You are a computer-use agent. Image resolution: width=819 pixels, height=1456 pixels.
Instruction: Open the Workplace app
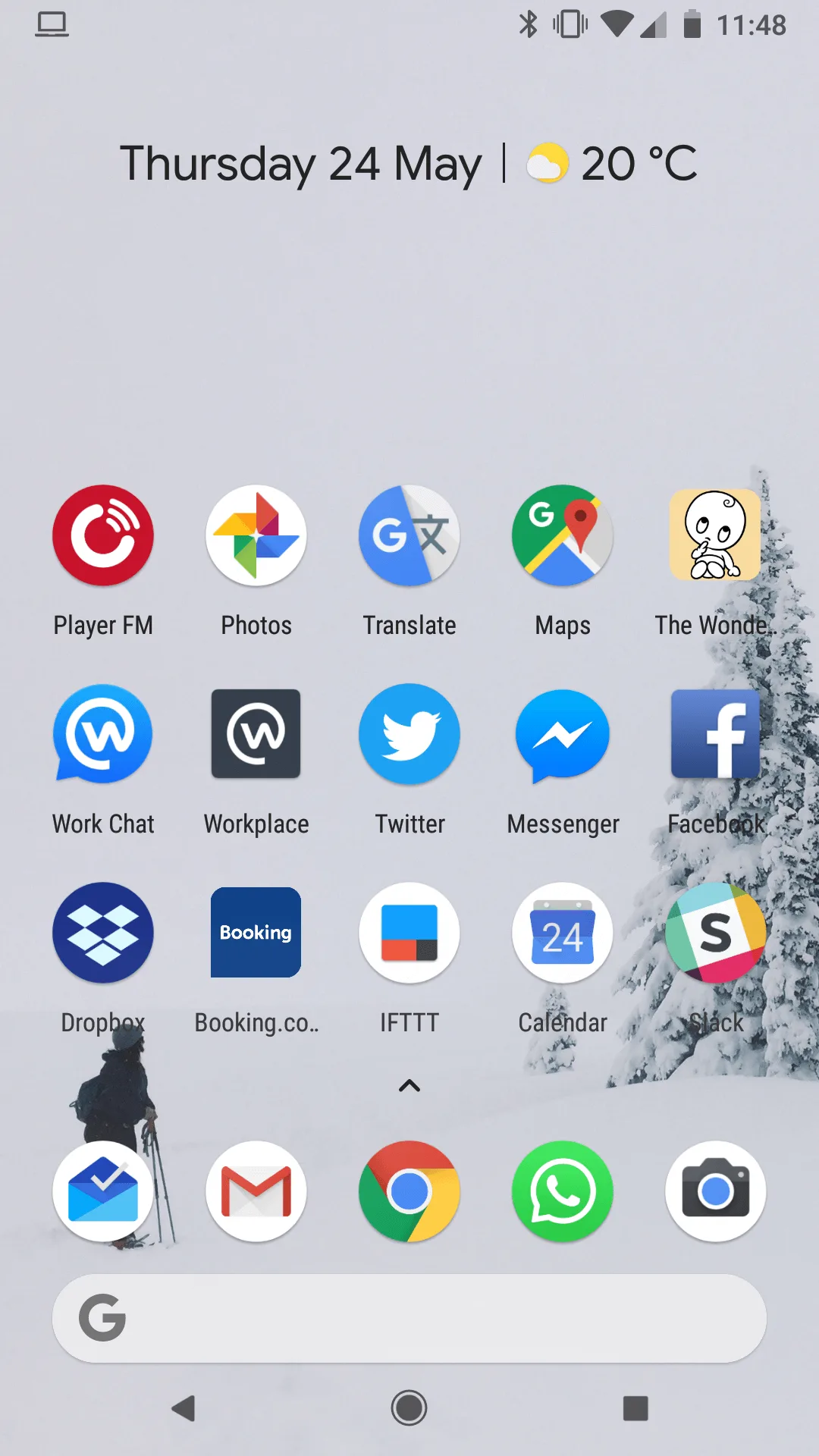[x=256, y=734]
